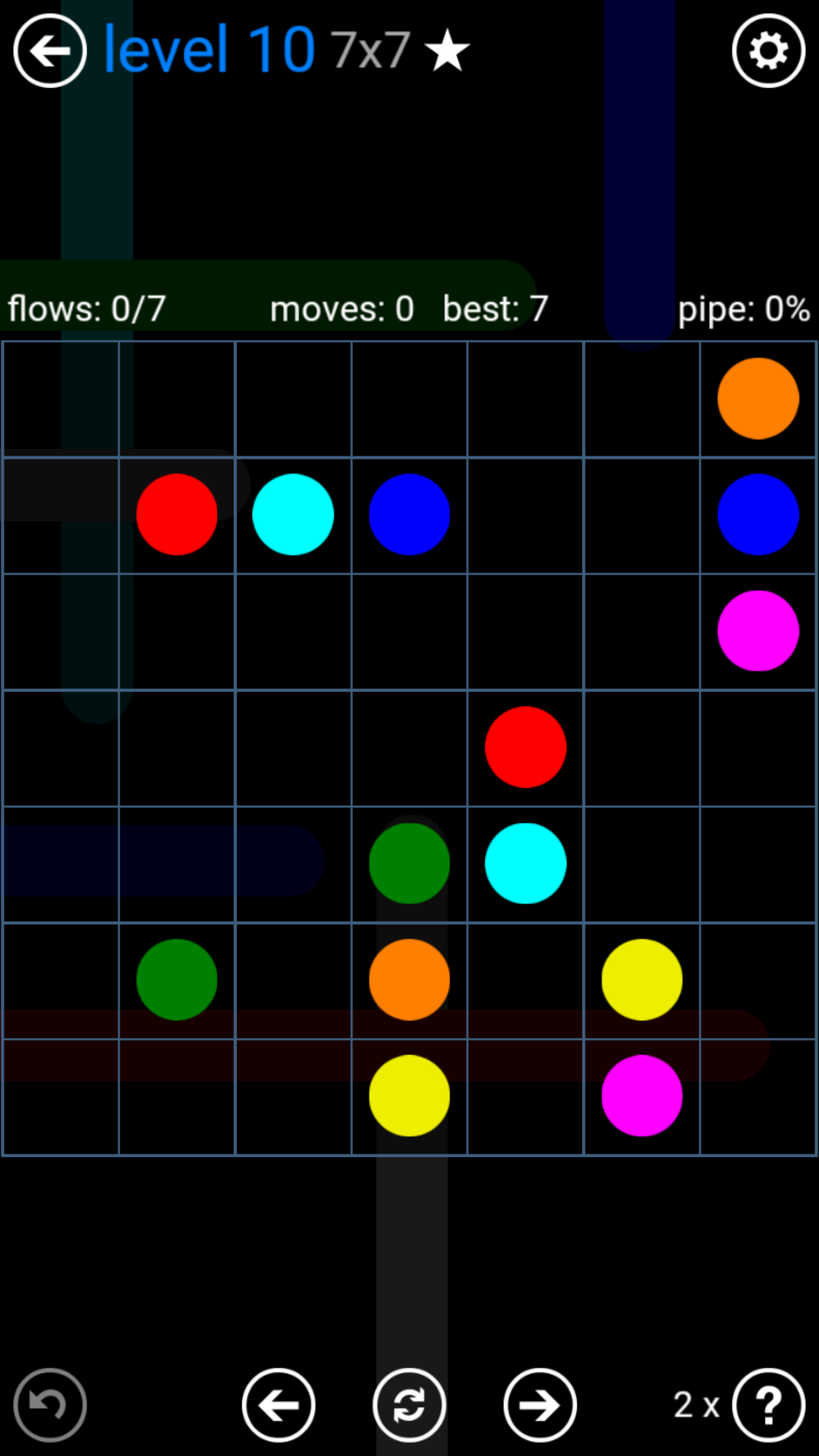Restart the current level

coord(409,1405)
